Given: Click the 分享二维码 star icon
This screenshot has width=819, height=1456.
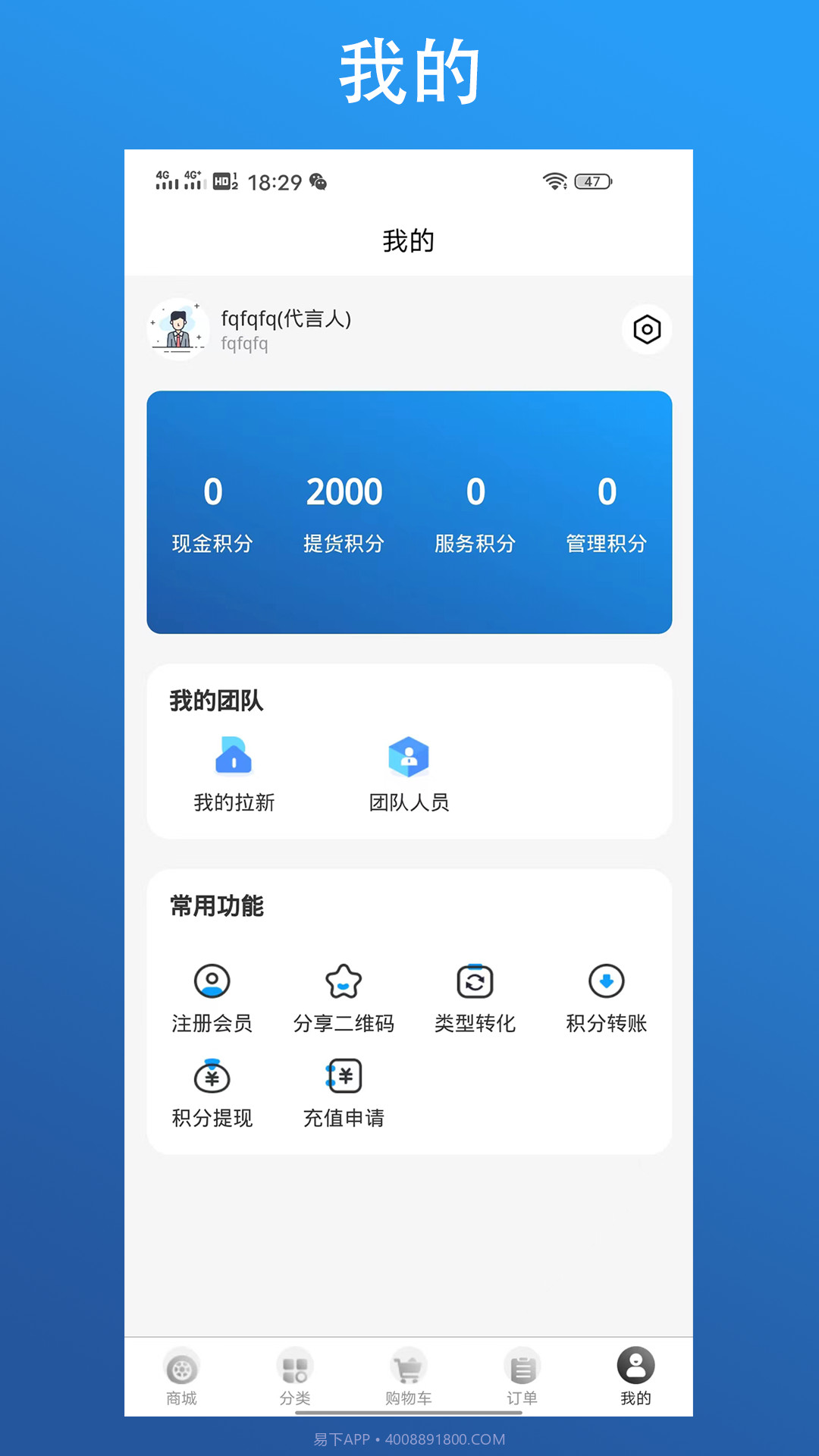Looking at the screenshot, I should tap(344, 981).
